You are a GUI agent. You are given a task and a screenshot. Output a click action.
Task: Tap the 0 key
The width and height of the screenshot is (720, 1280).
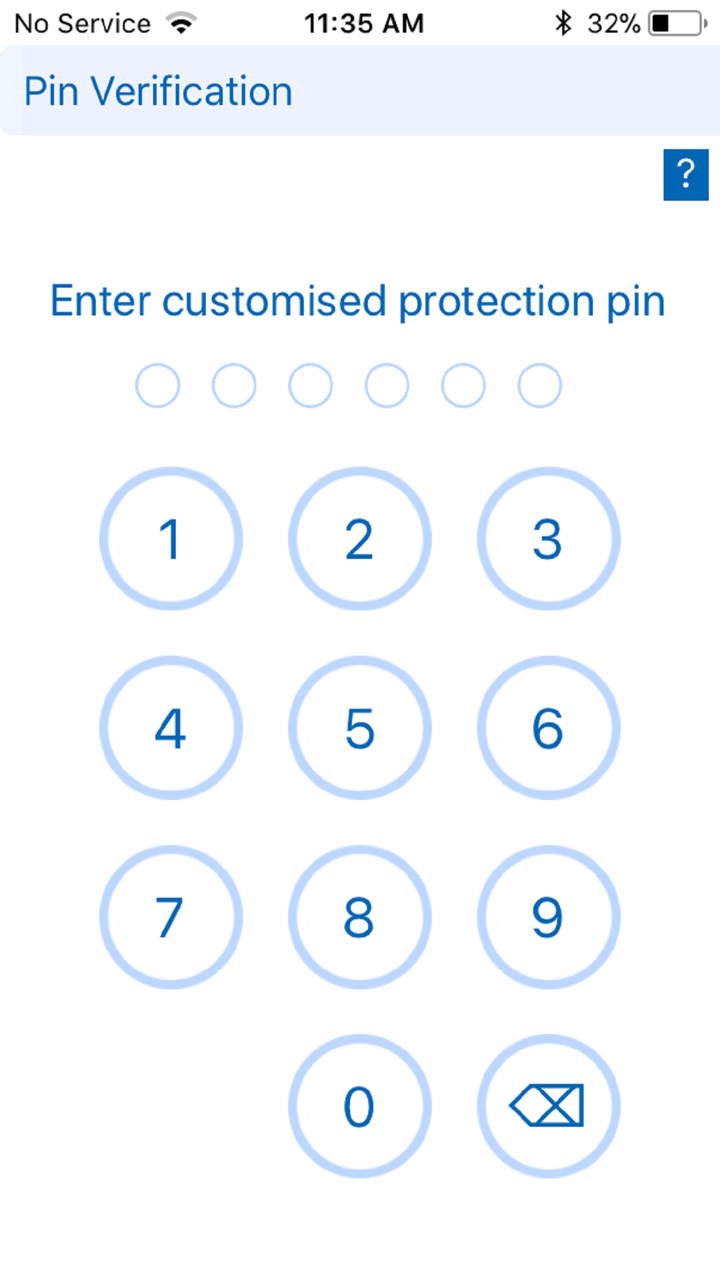[359, 1106]
